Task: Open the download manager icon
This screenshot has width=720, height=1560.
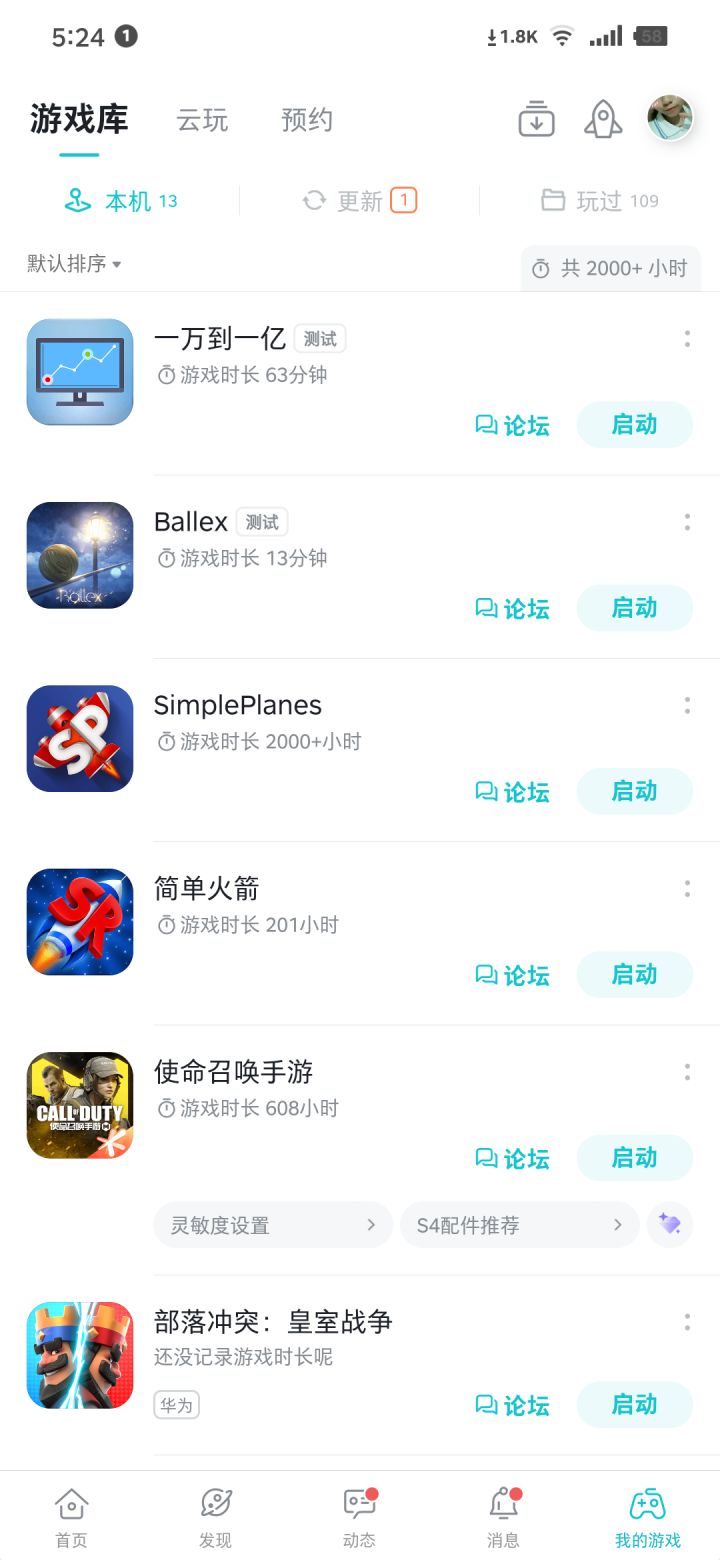Action: pyautogui.click(x=536, y=119)
